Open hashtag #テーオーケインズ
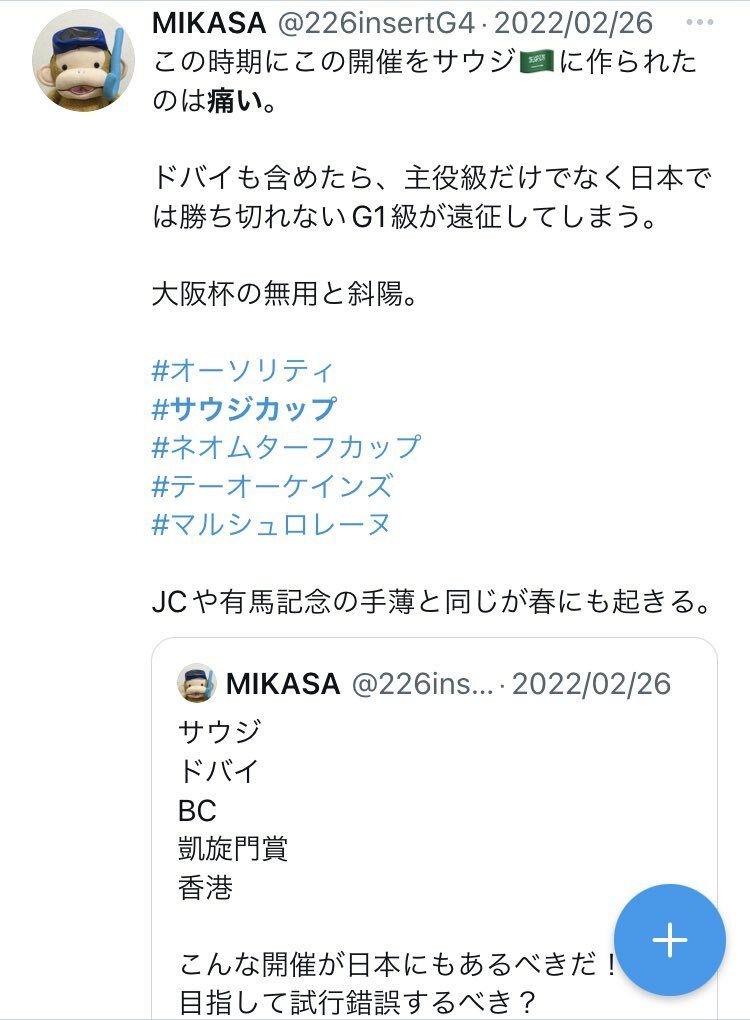The width and height of the screenshot is (750, 1020). click(272, 485)
